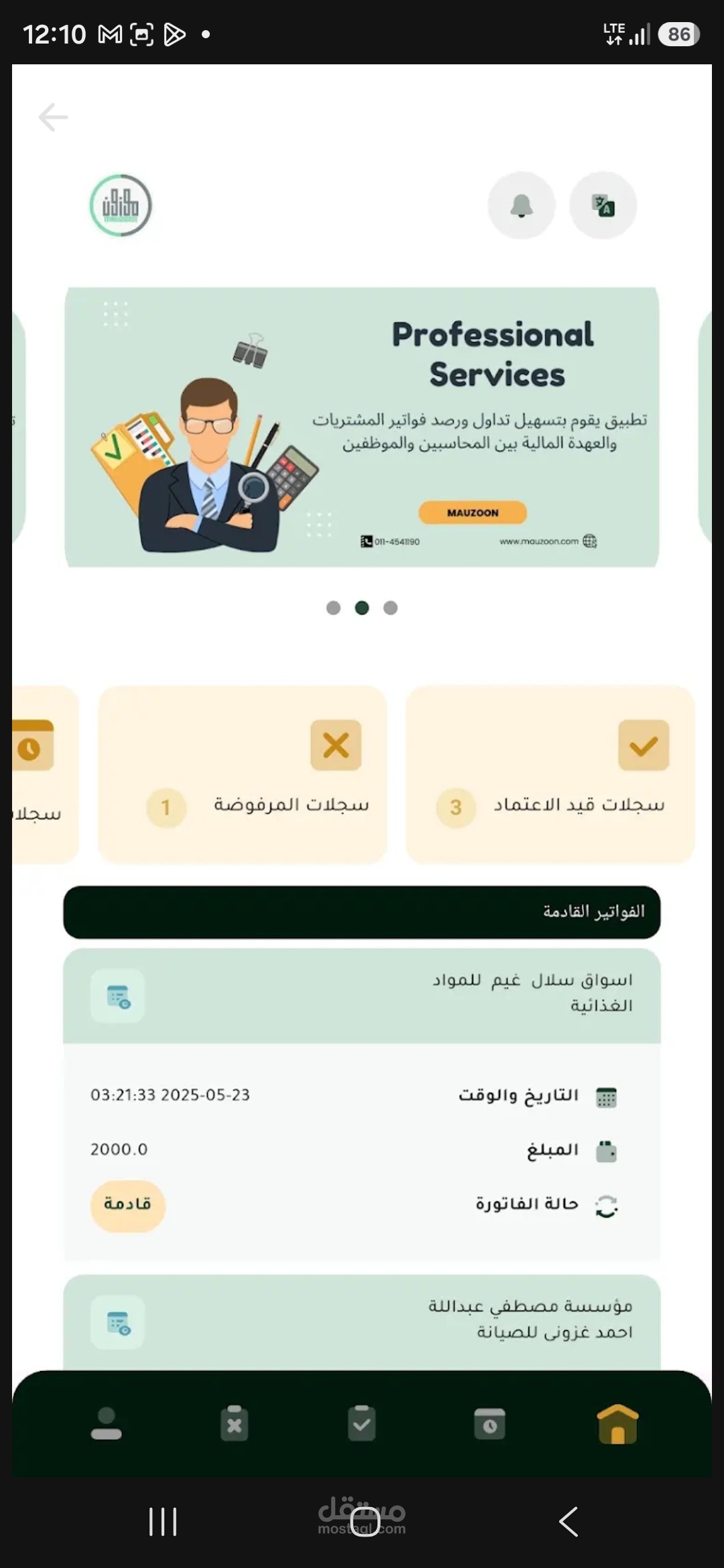Select the third carousel page dot

(391, 608)
